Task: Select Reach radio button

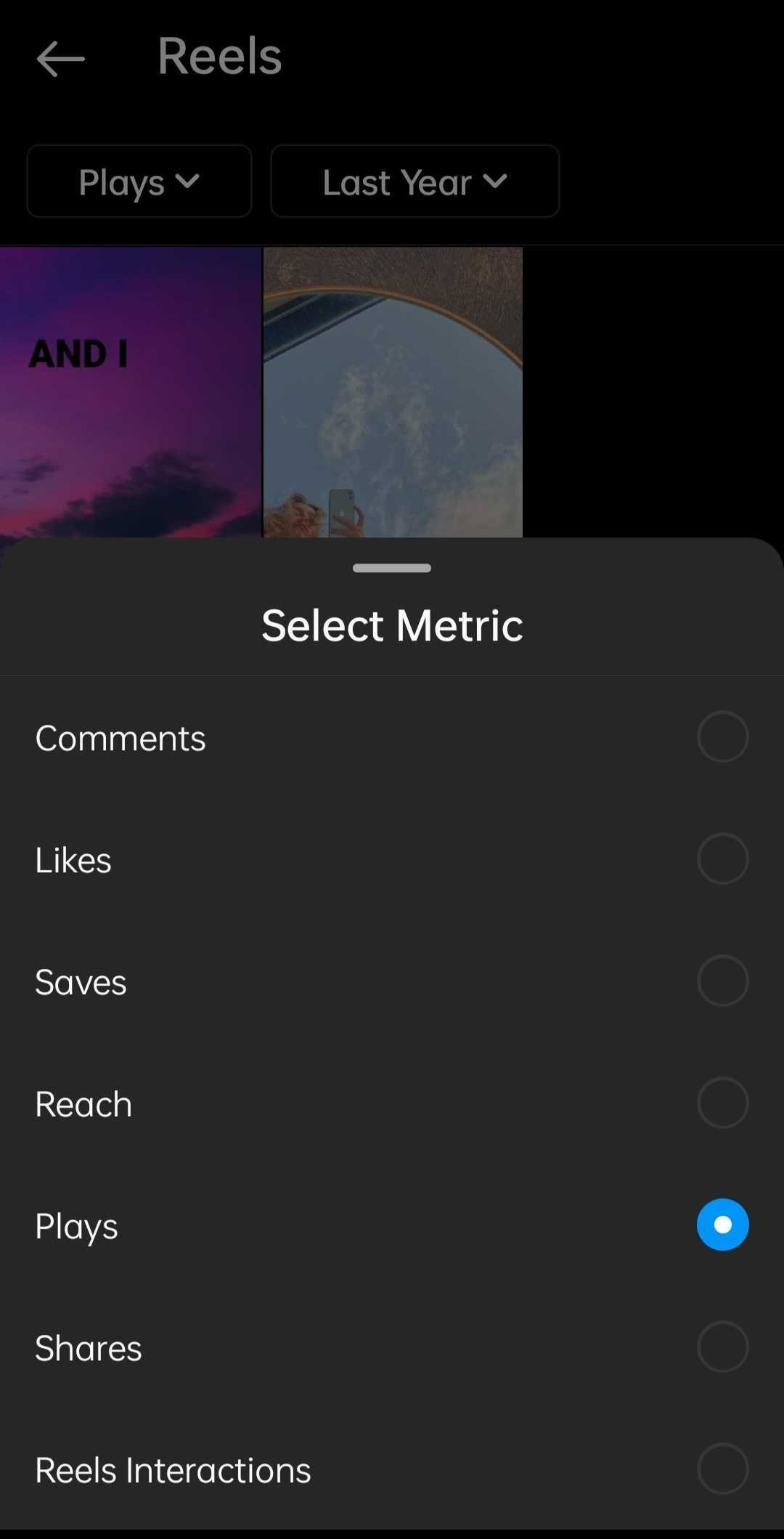Action: (x=722, y=1103)
